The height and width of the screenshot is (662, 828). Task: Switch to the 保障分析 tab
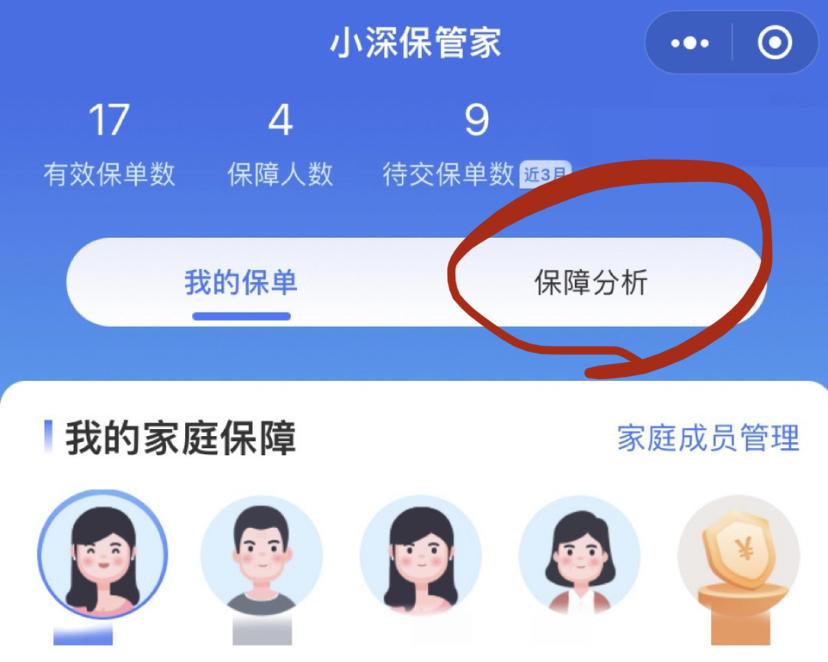point(591,283)
